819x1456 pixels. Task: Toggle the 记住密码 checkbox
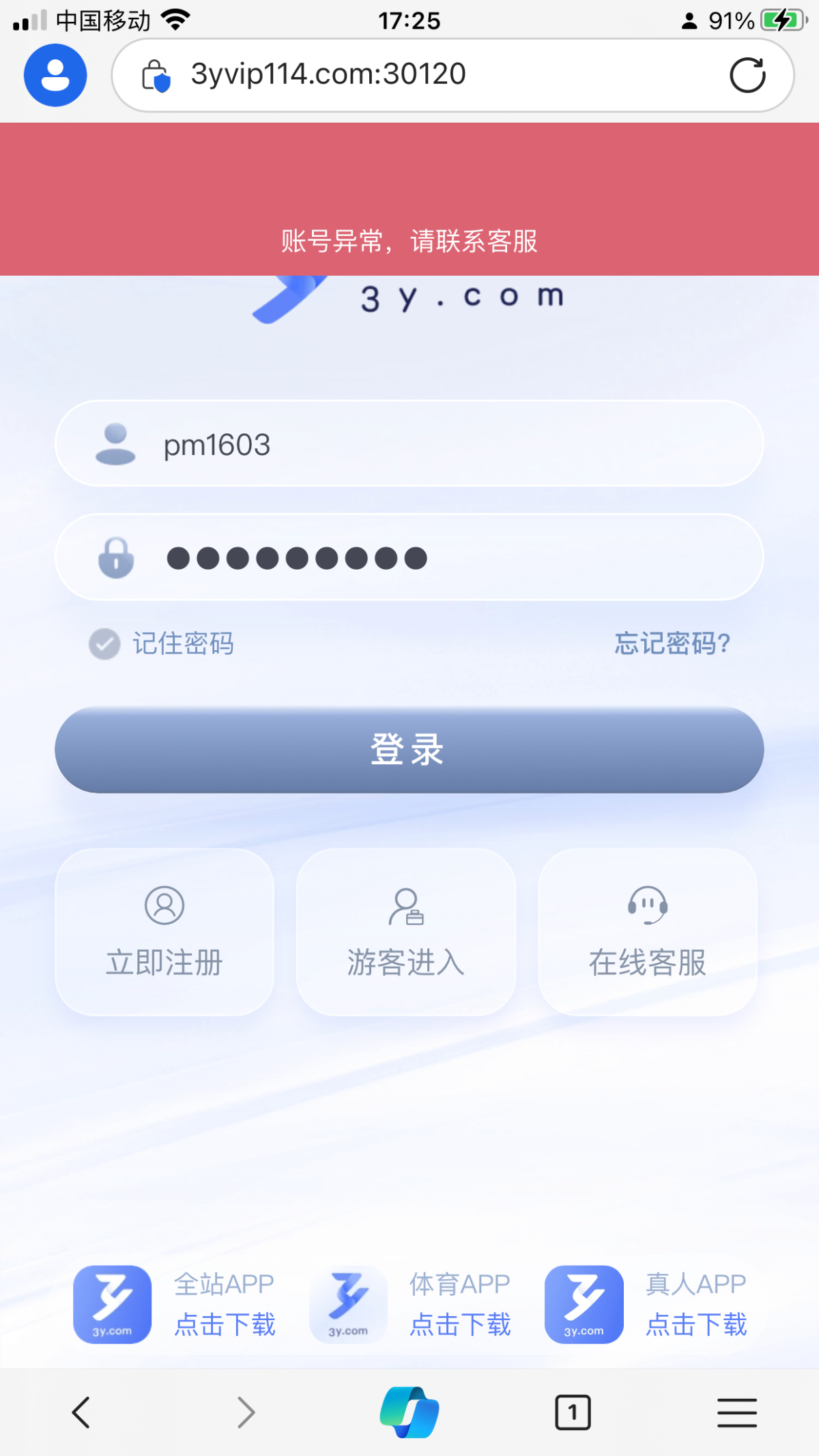pos(104,643)
